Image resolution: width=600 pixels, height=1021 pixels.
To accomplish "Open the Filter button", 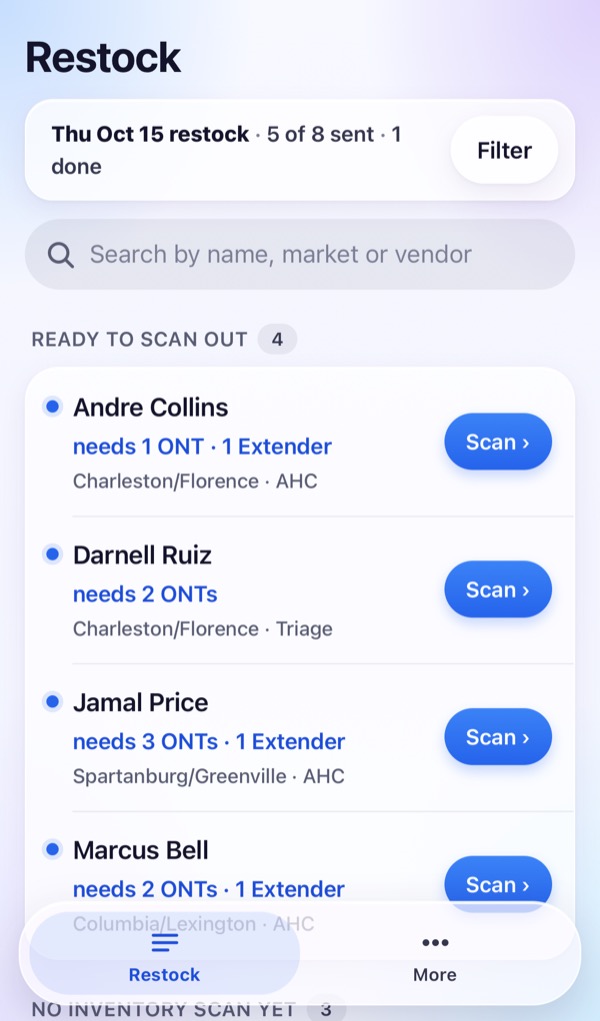I will click(x=504, y=150).
